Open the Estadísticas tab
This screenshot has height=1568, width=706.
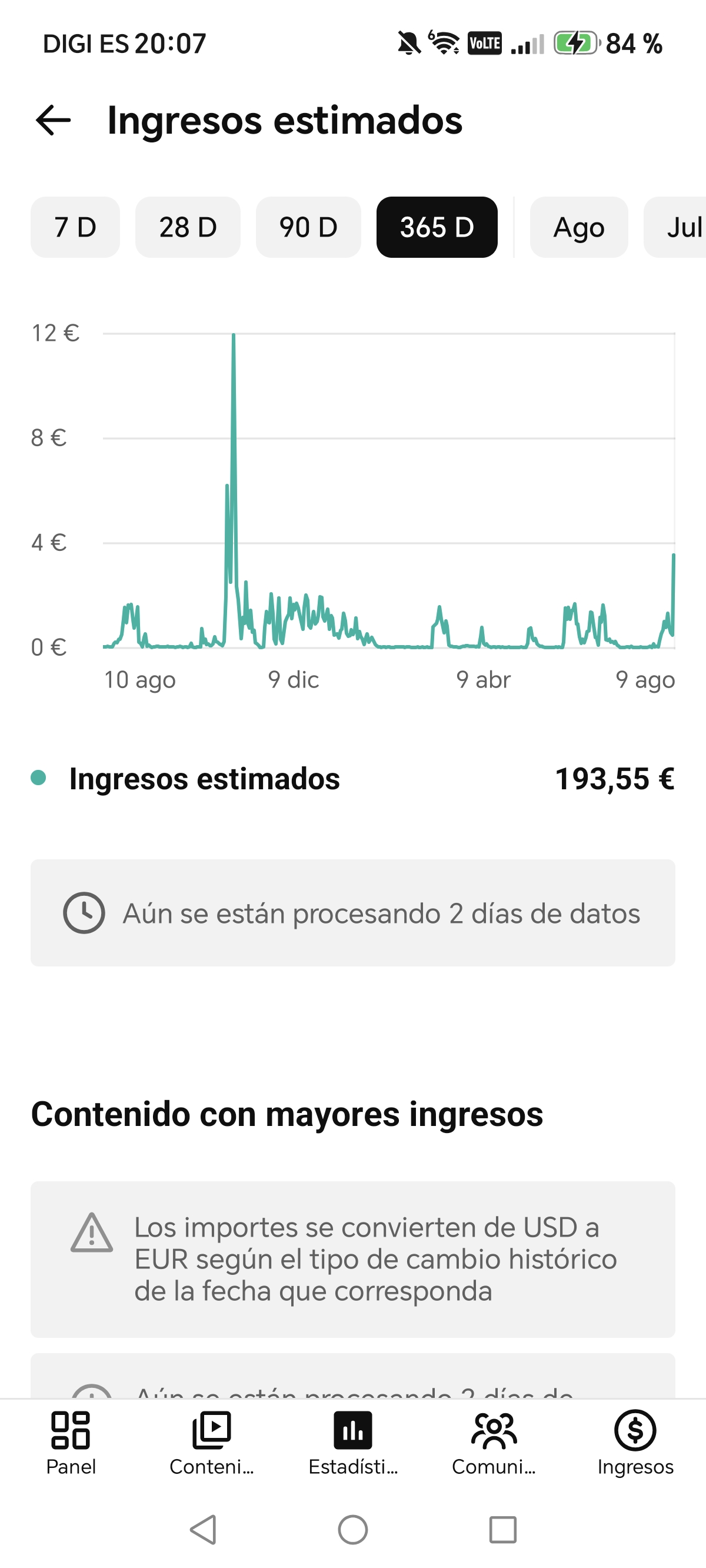353,1443
